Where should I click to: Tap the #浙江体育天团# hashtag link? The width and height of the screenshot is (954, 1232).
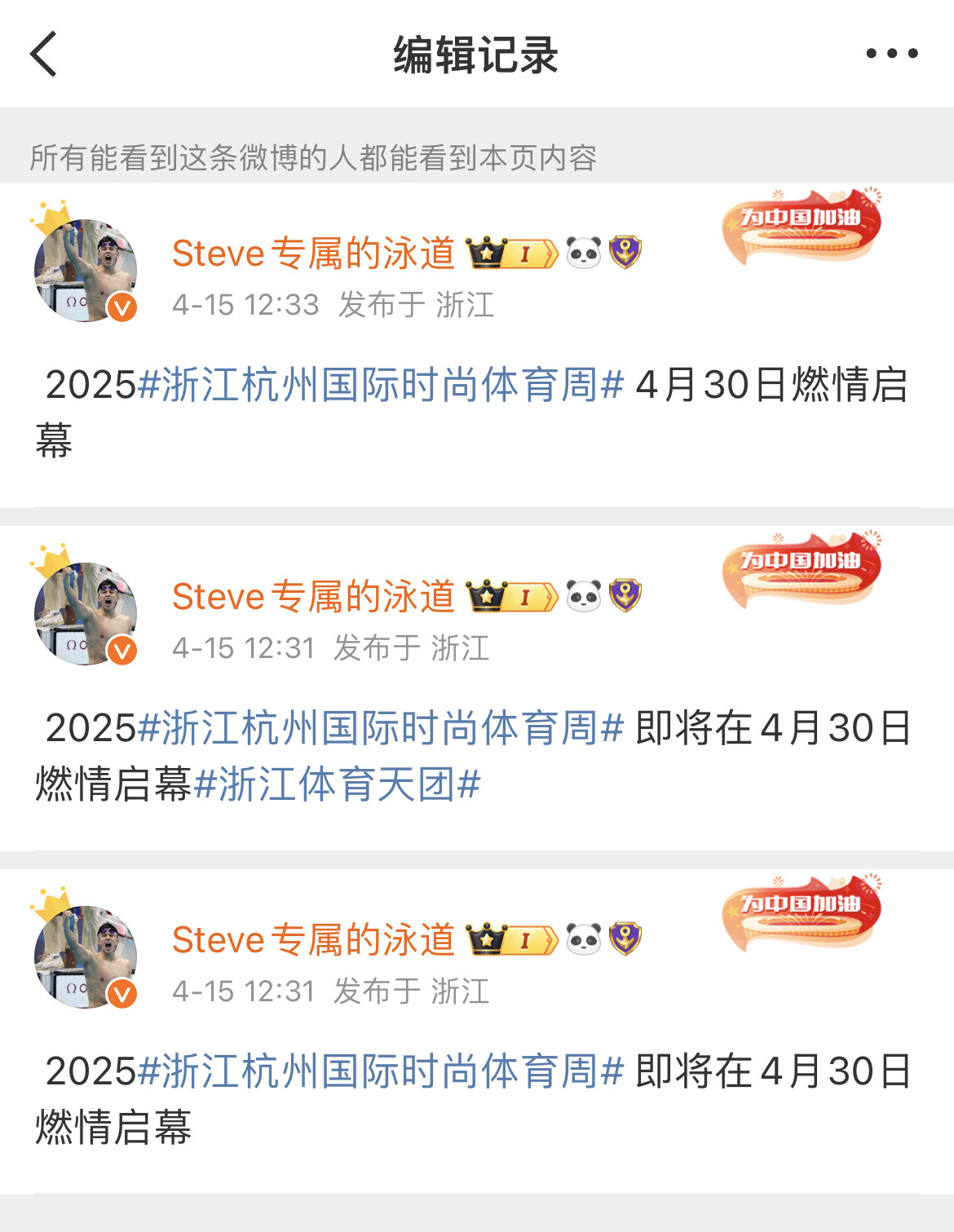[x=338, y=784]
